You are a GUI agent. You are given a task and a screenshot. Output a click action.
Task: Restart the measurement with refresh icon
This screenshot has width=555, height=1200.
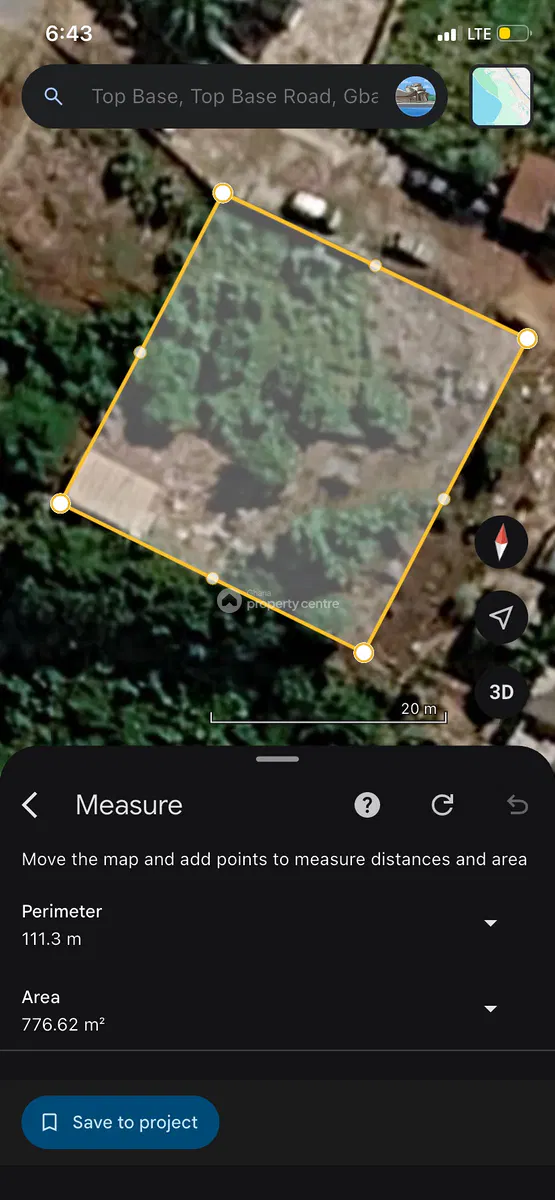(442, 805)
